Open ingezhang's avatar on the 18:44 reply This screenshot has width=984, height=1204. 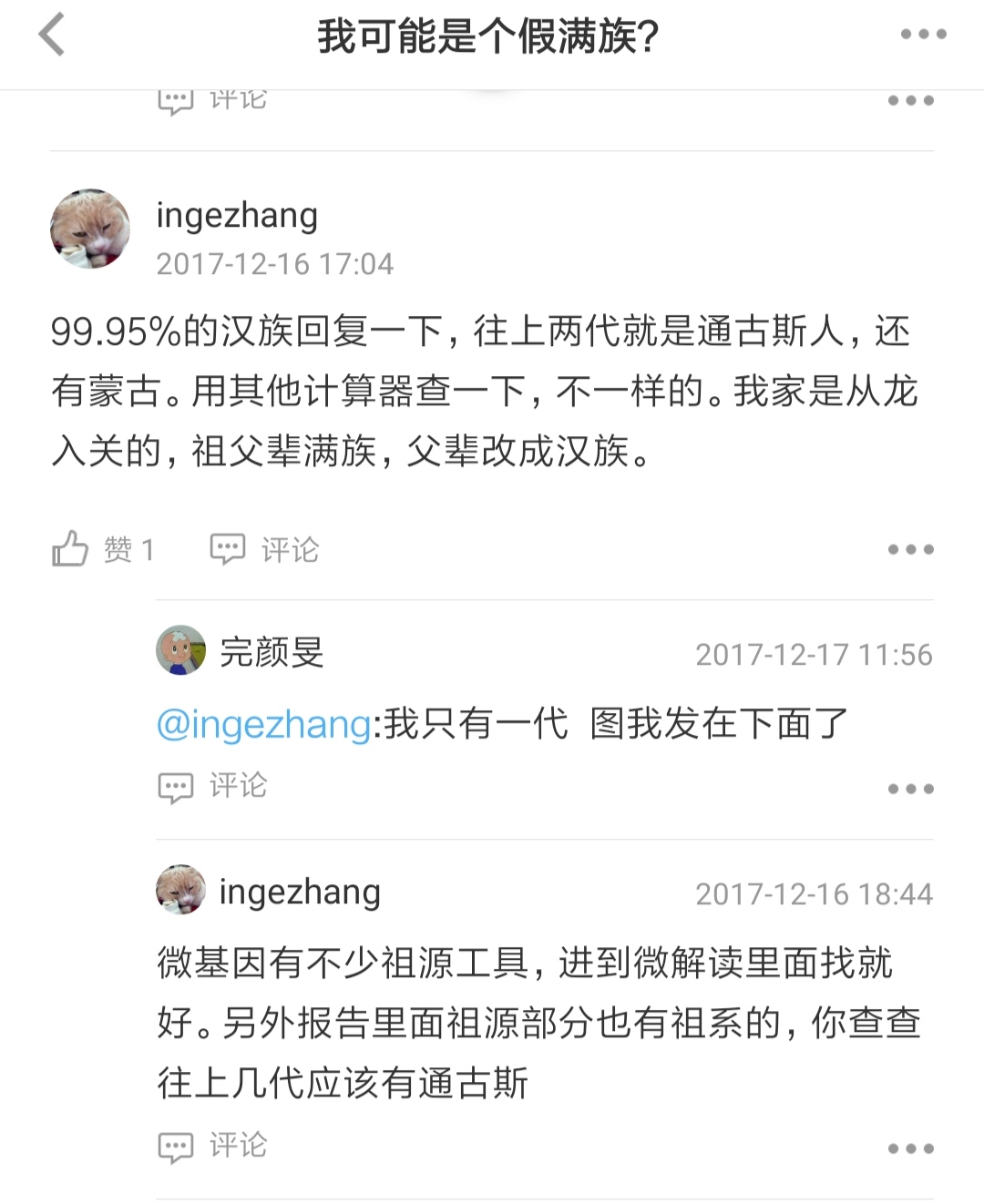click(x=180, y=889)
